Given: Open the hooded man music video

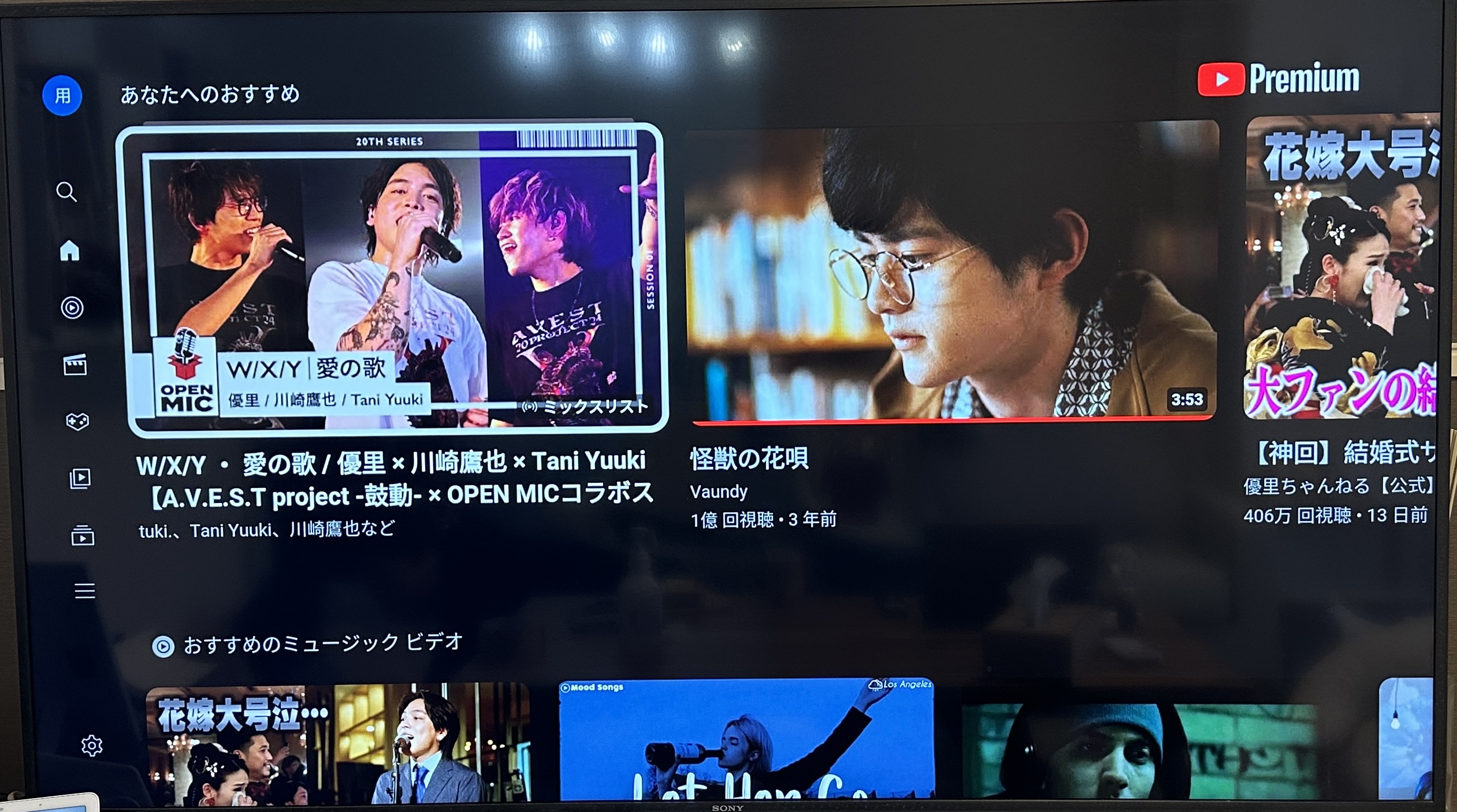Looking at the screenshot, I should 1138,751.
